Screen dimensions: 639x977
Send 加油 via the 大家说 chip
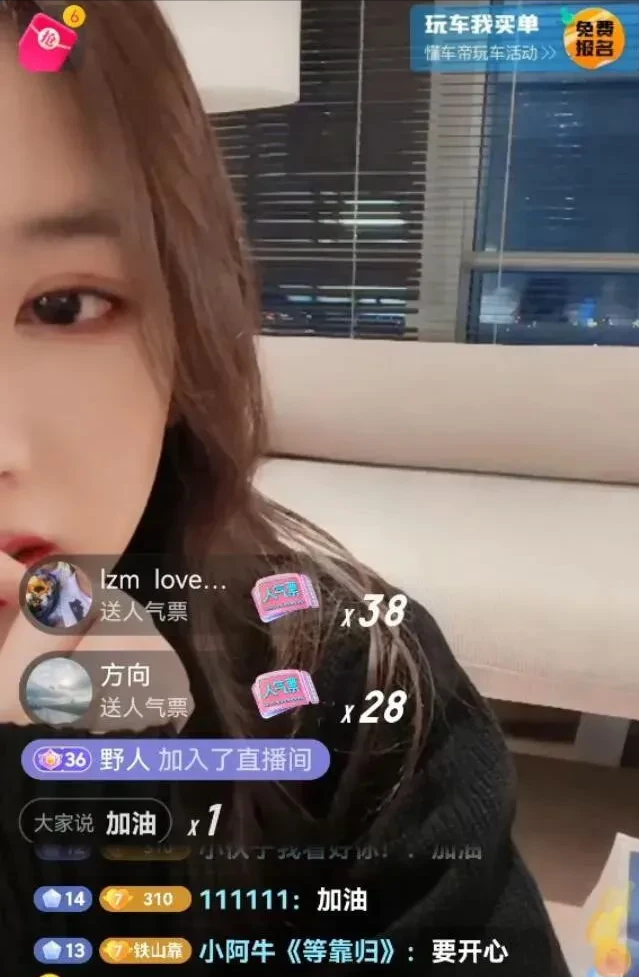point(96,822)
